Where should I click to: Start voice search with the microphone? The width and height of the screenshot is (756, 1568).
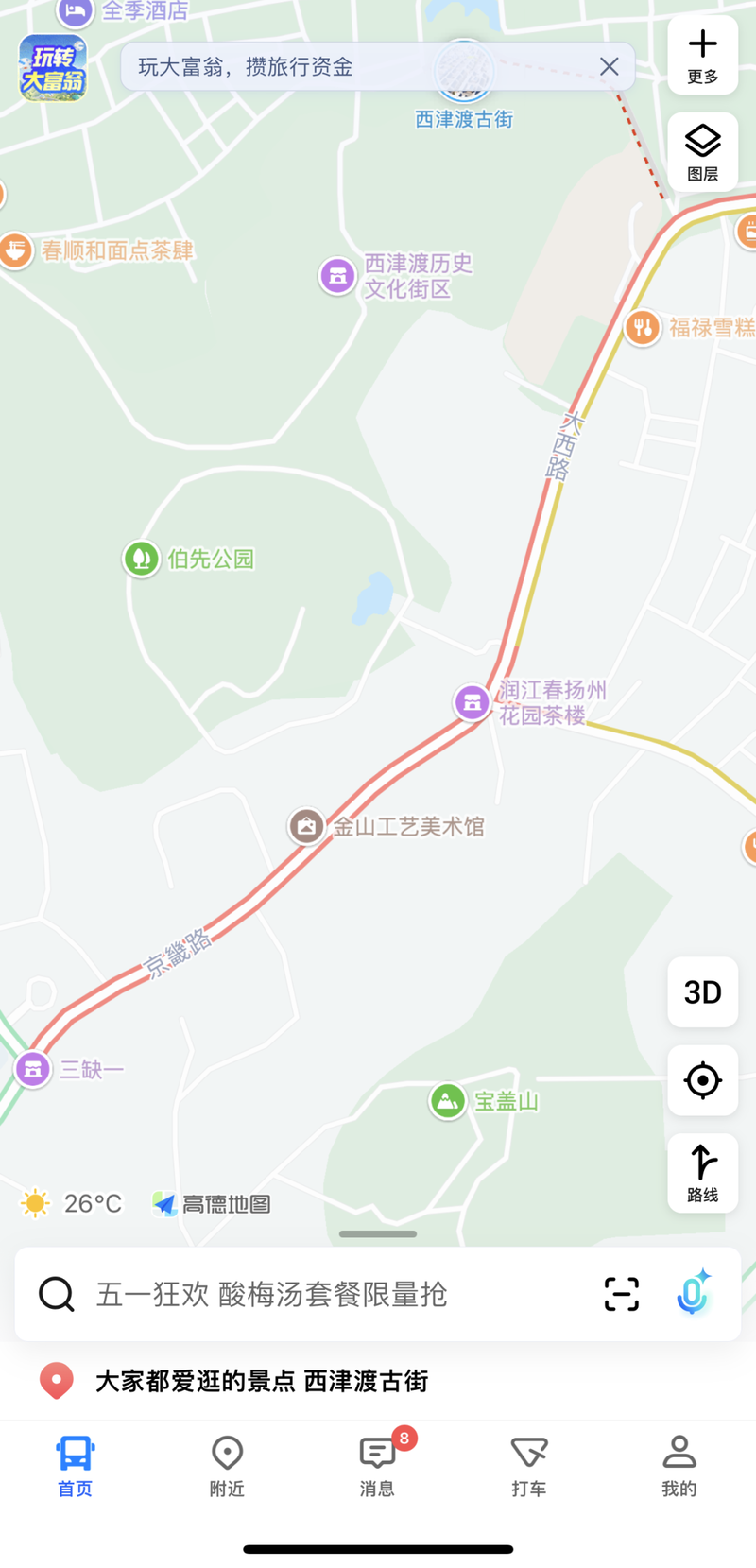click(694, 1293)
